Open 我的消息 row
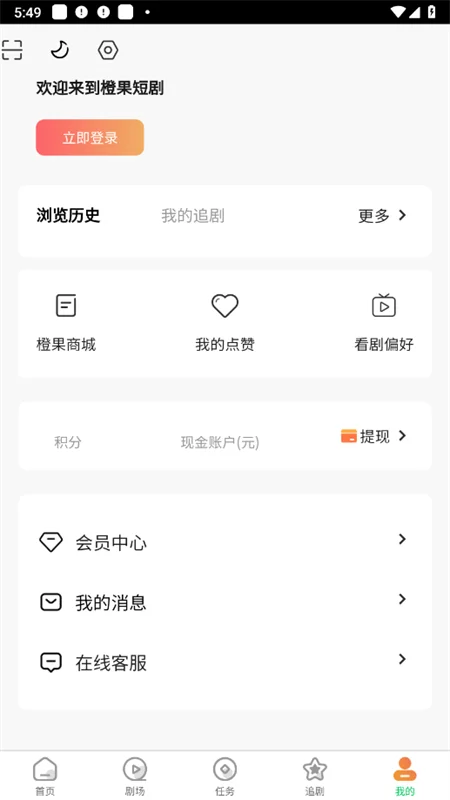 (224, 602)
